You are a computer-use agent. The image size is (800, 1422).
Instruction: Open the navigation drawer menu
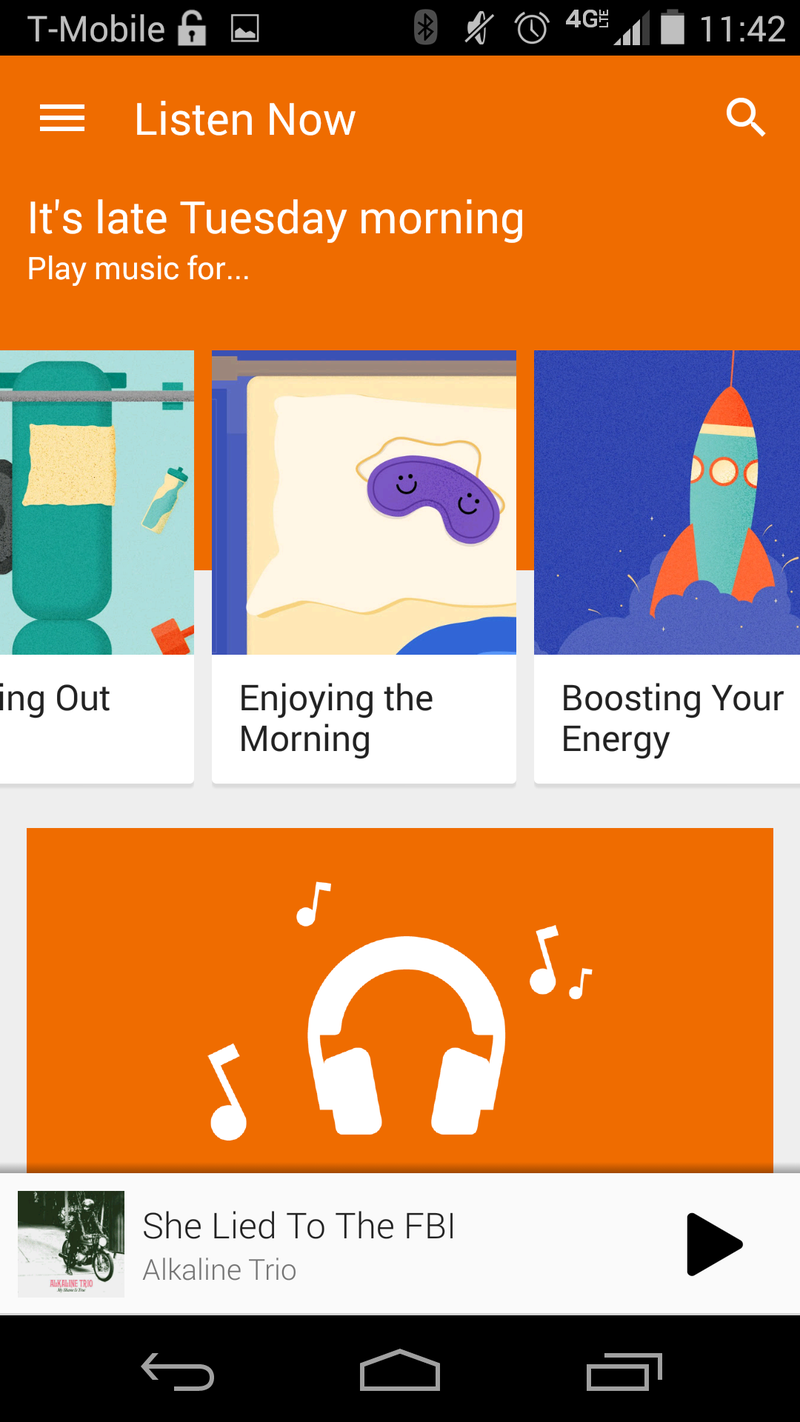(62, 119)
